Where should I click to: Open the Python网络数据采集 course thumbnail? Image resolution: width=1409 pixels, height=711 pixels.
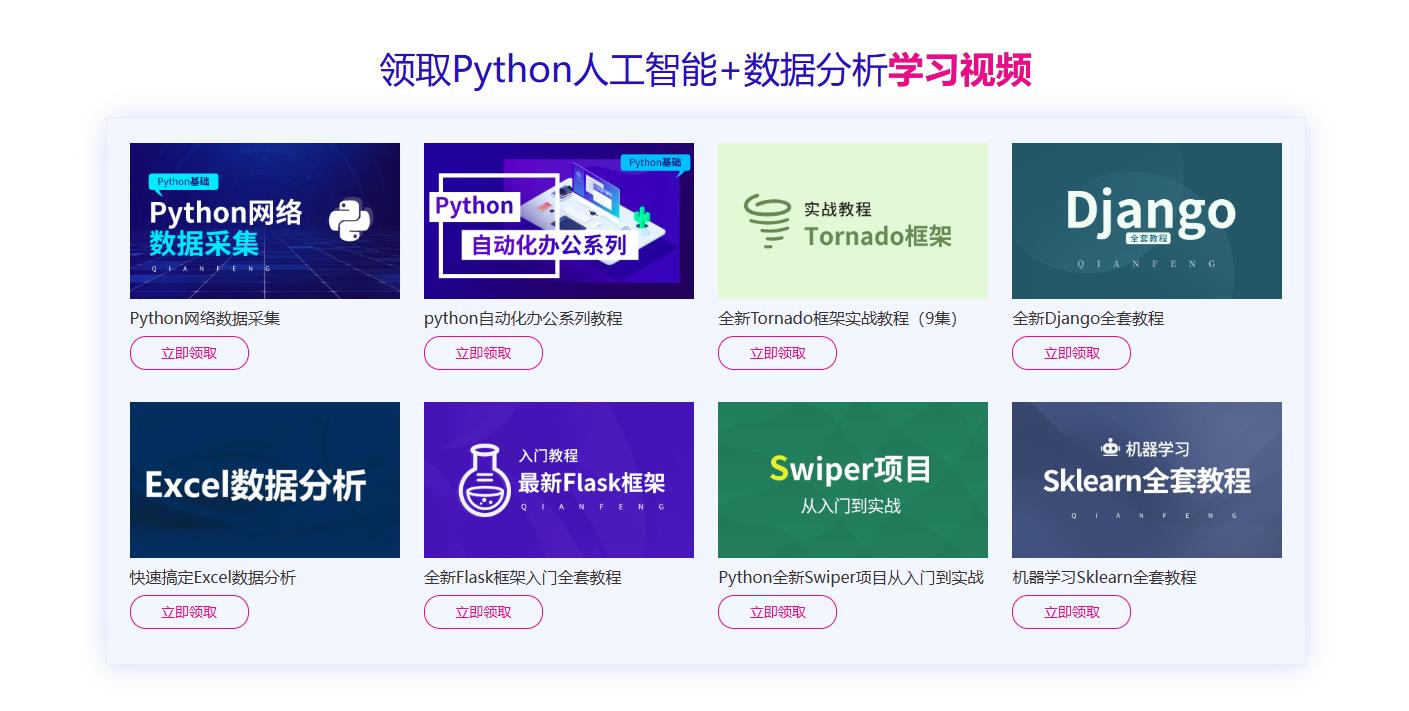[x=265, y=221]
